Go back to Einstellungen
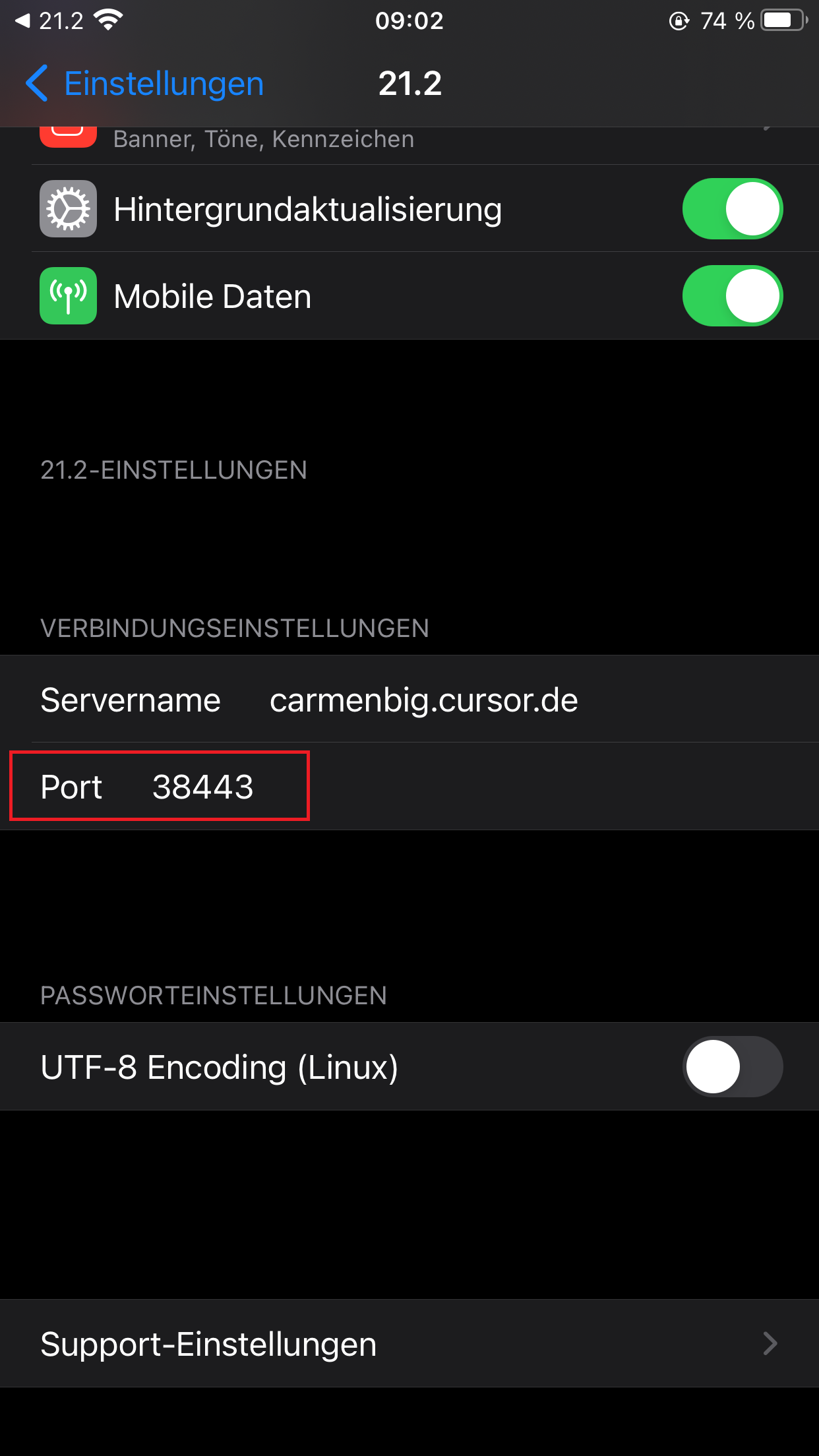Screen dimensions: 819x1456 (145, 84)
